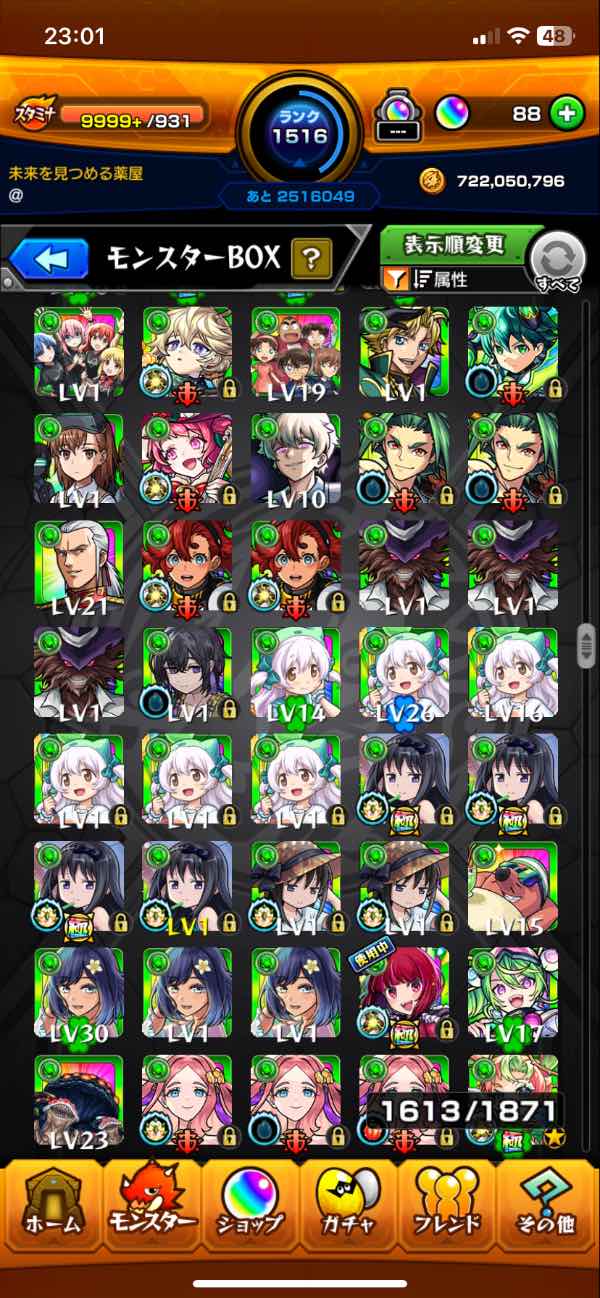The width and height of the screenshot is (600, 1298).
Task: Select the white-haired monster at LV14
Action: point(295,672)
